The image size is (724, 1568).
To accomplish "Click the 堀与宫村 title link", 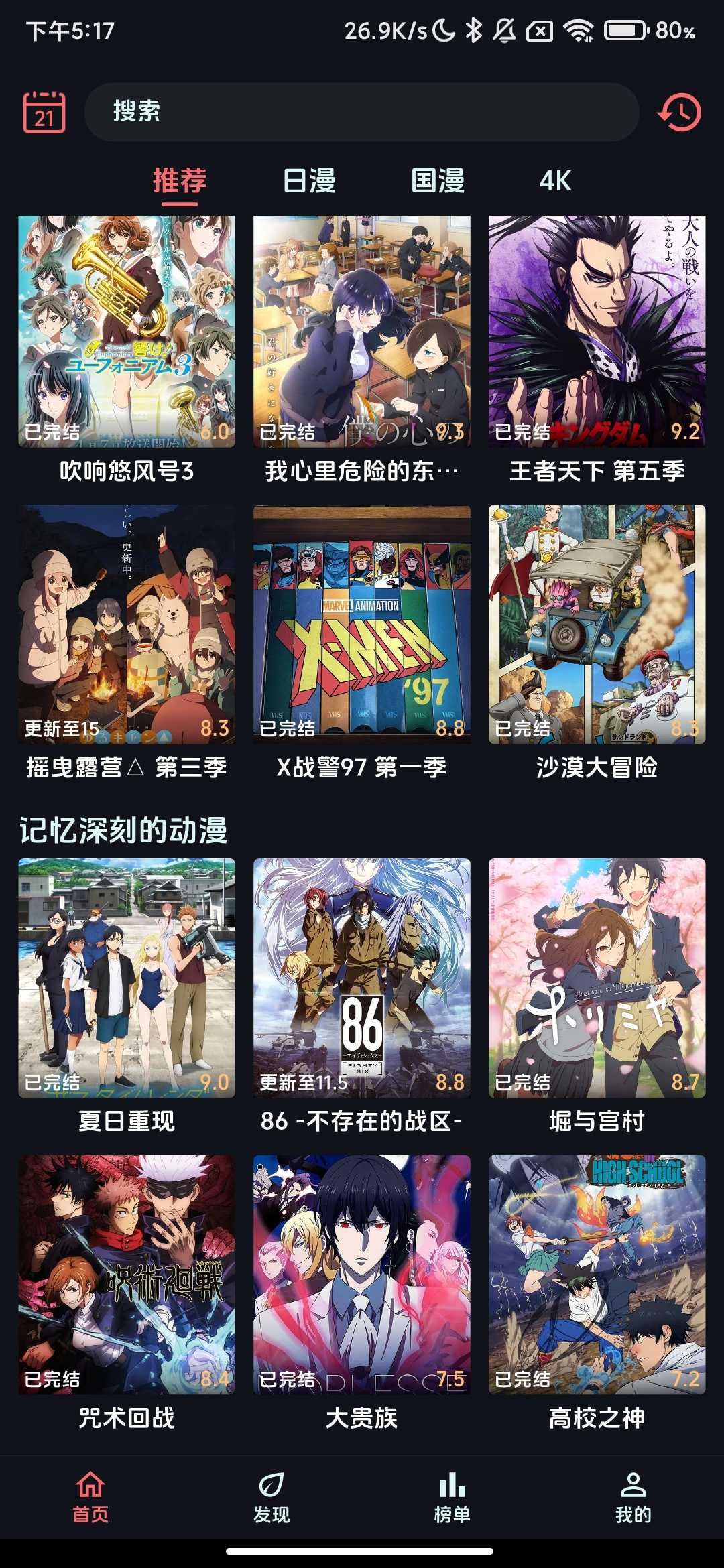I will click(x=599, y=1121).
